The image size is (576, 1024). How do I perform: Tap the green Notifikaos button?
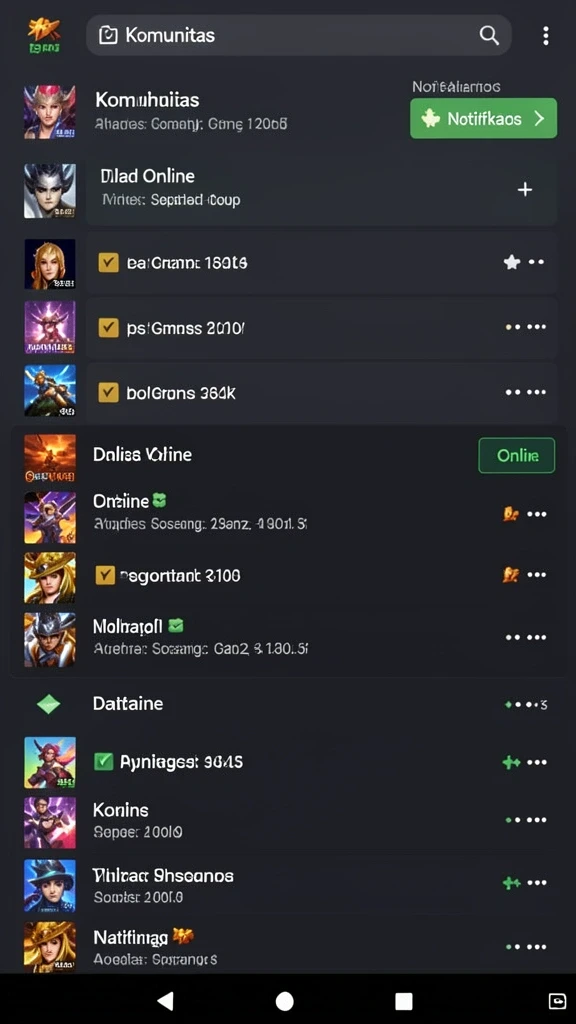pyautogui.click(x=483, y=118)
